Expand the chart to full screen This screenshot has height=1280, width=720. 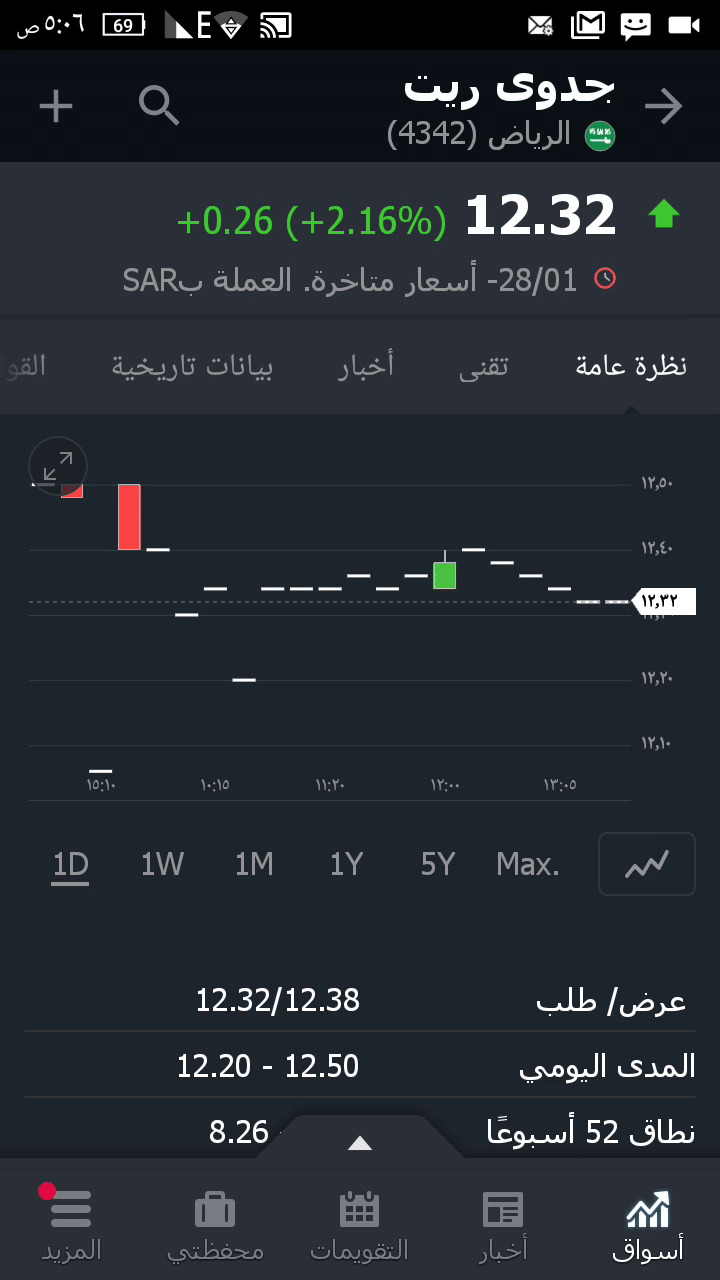tap(58, 466)
